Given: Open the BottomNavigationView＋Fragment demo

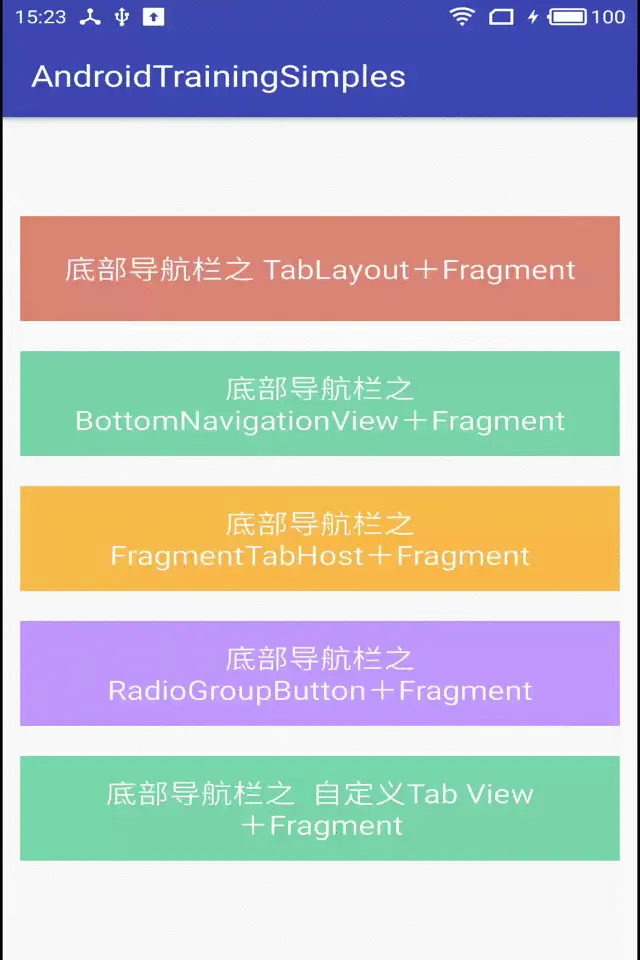Looking at the screenshot, I should [x=320, y=404].
